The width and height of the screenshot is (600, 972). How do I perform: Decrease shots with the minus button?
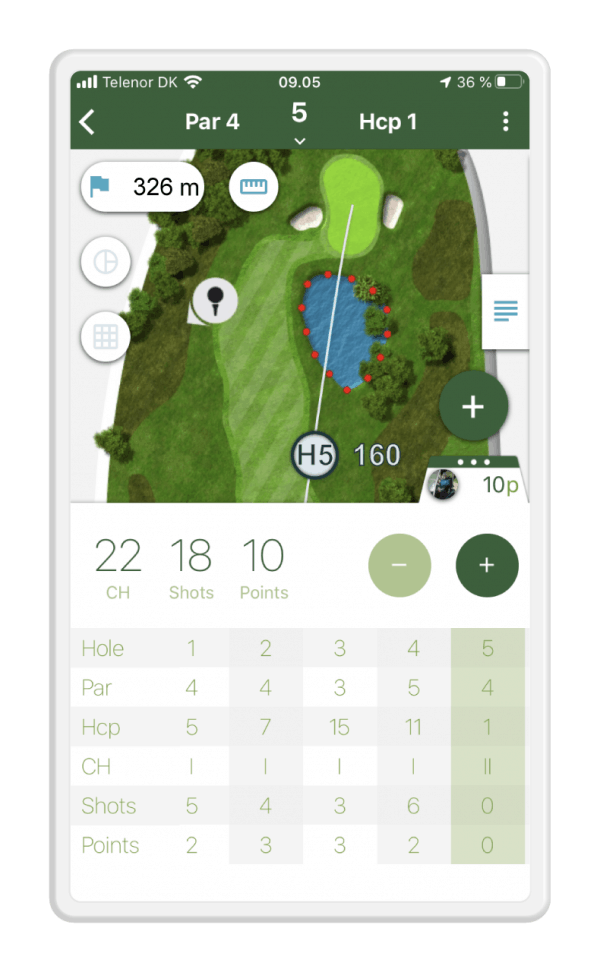(x=399, y=565)
